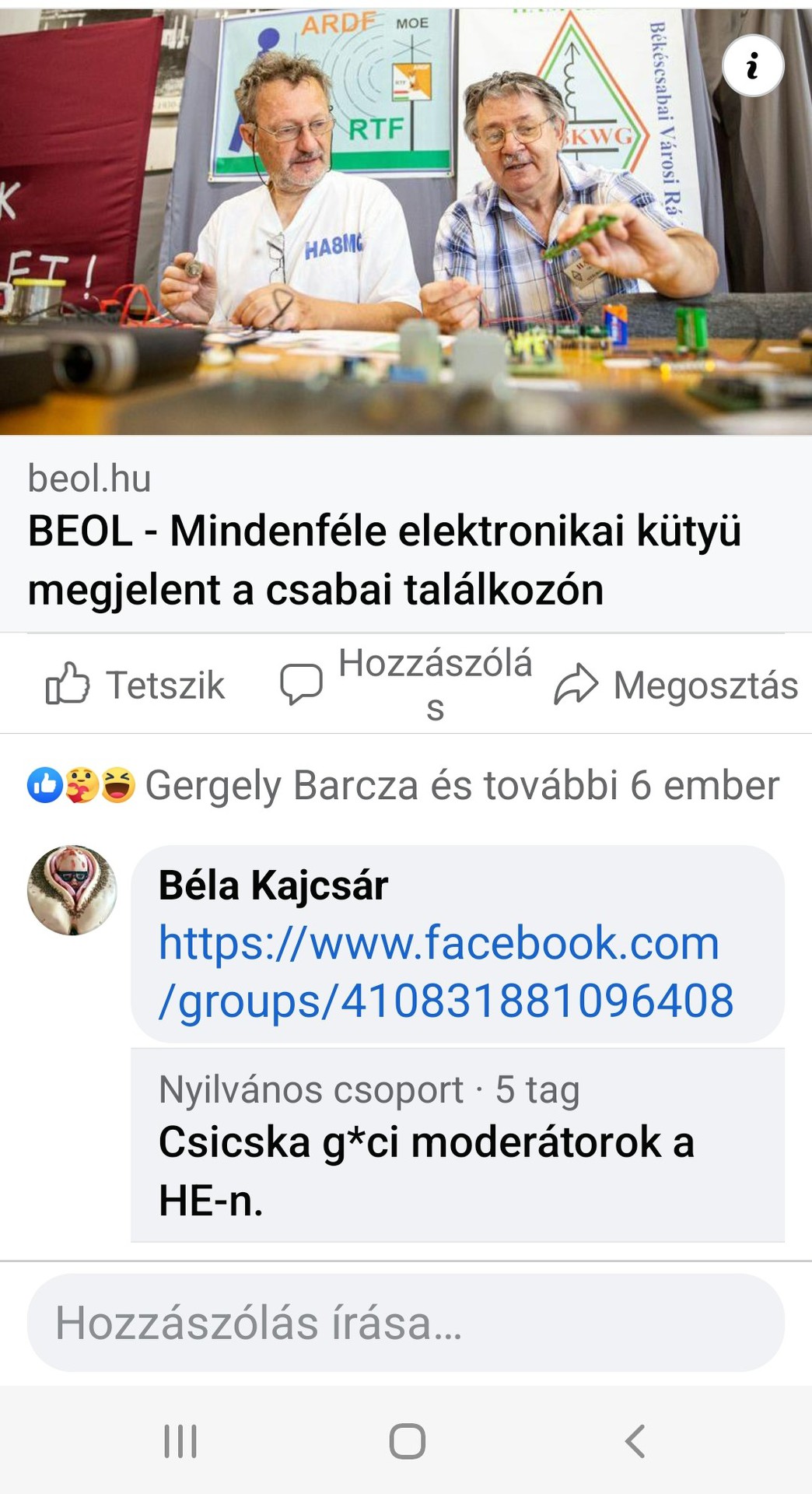Screen dimensions: 812x1494
Task: Go back with system back button
Action: pyautogui.click(x=635, y=1441)
